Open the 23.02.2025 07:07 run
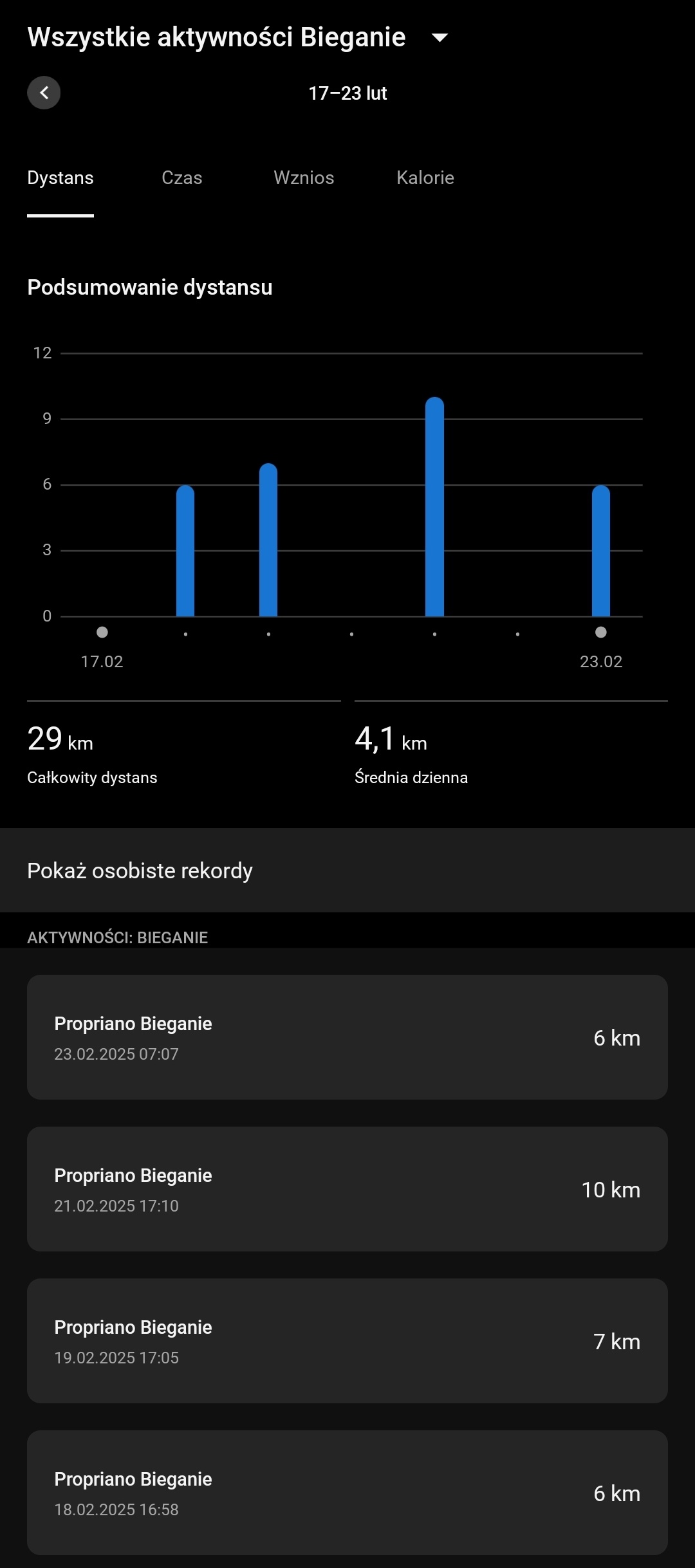Screen dimensions: 695x1568 [347, 1037]
